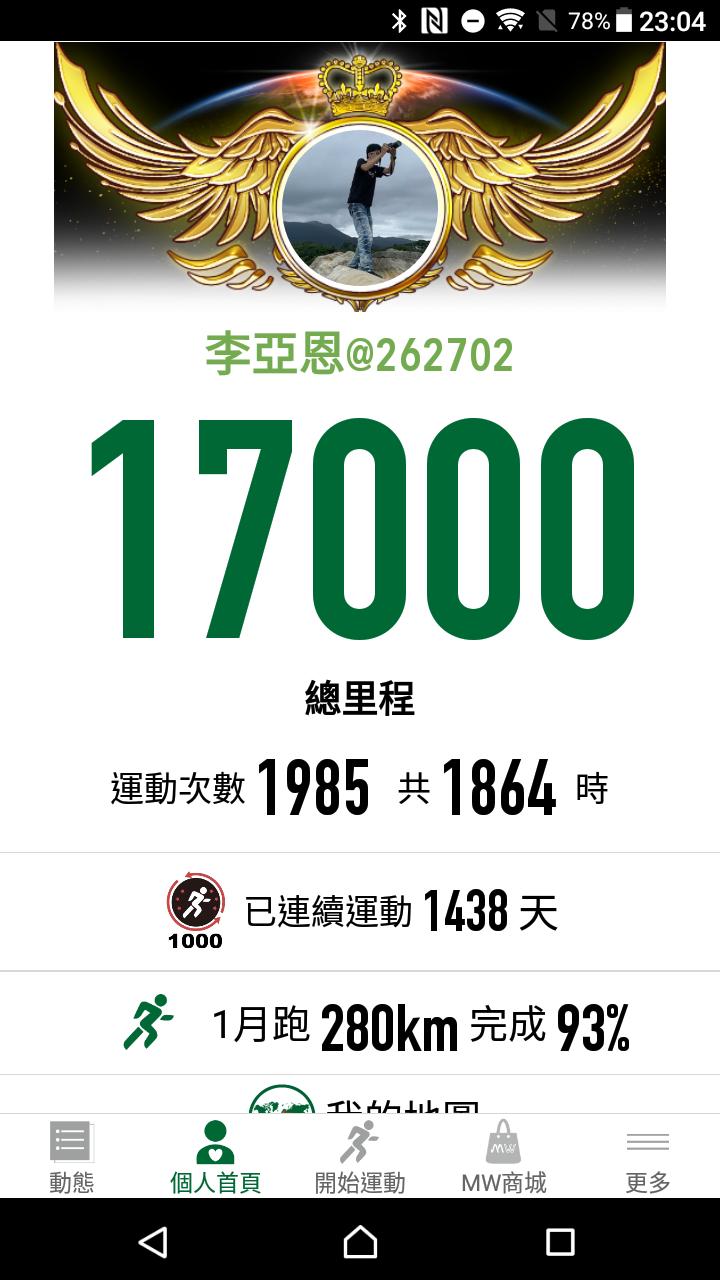Select the 個人首頁 tab
This screenshot has width=720, height=1280.
point(215,1157)
